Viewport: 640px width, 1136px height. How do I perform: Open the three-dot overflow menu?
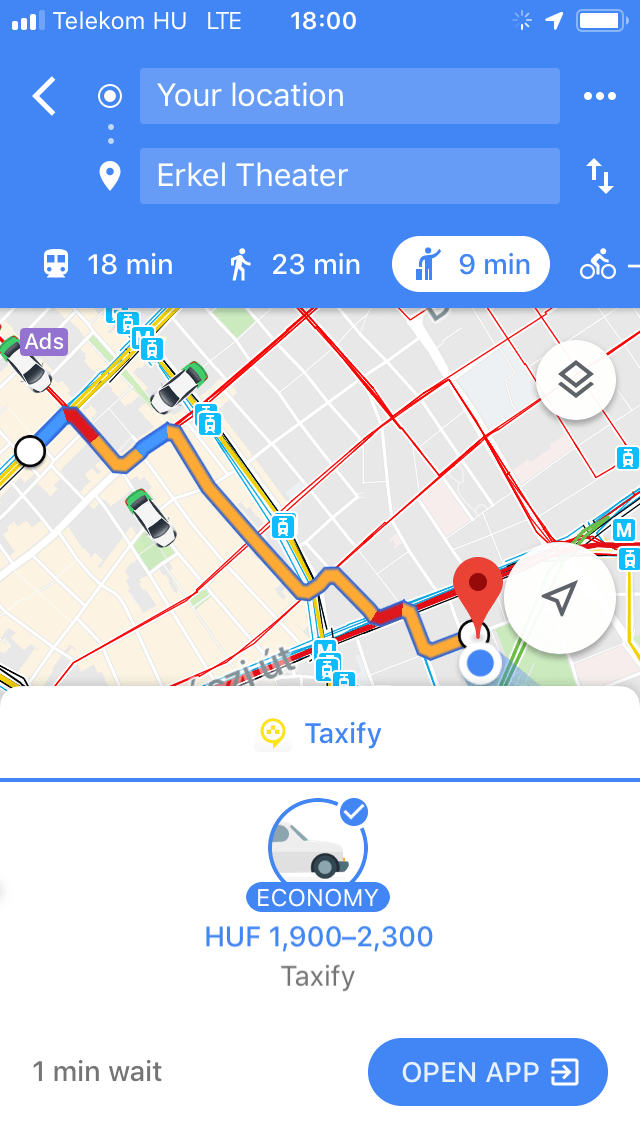(x=600, y=97)
